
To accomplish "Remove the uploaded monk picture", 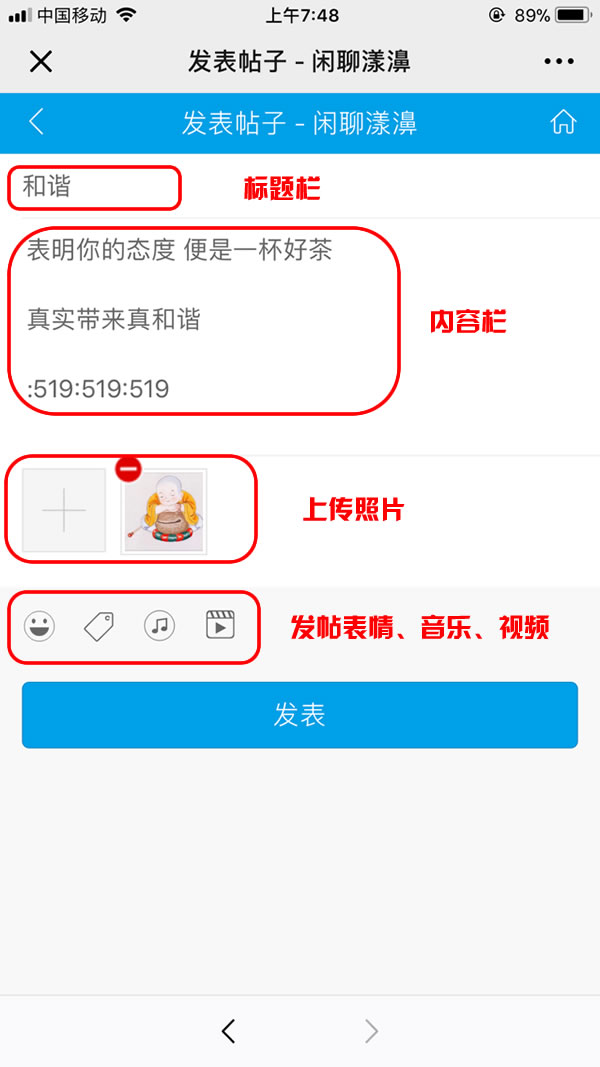I will (129, 468).
